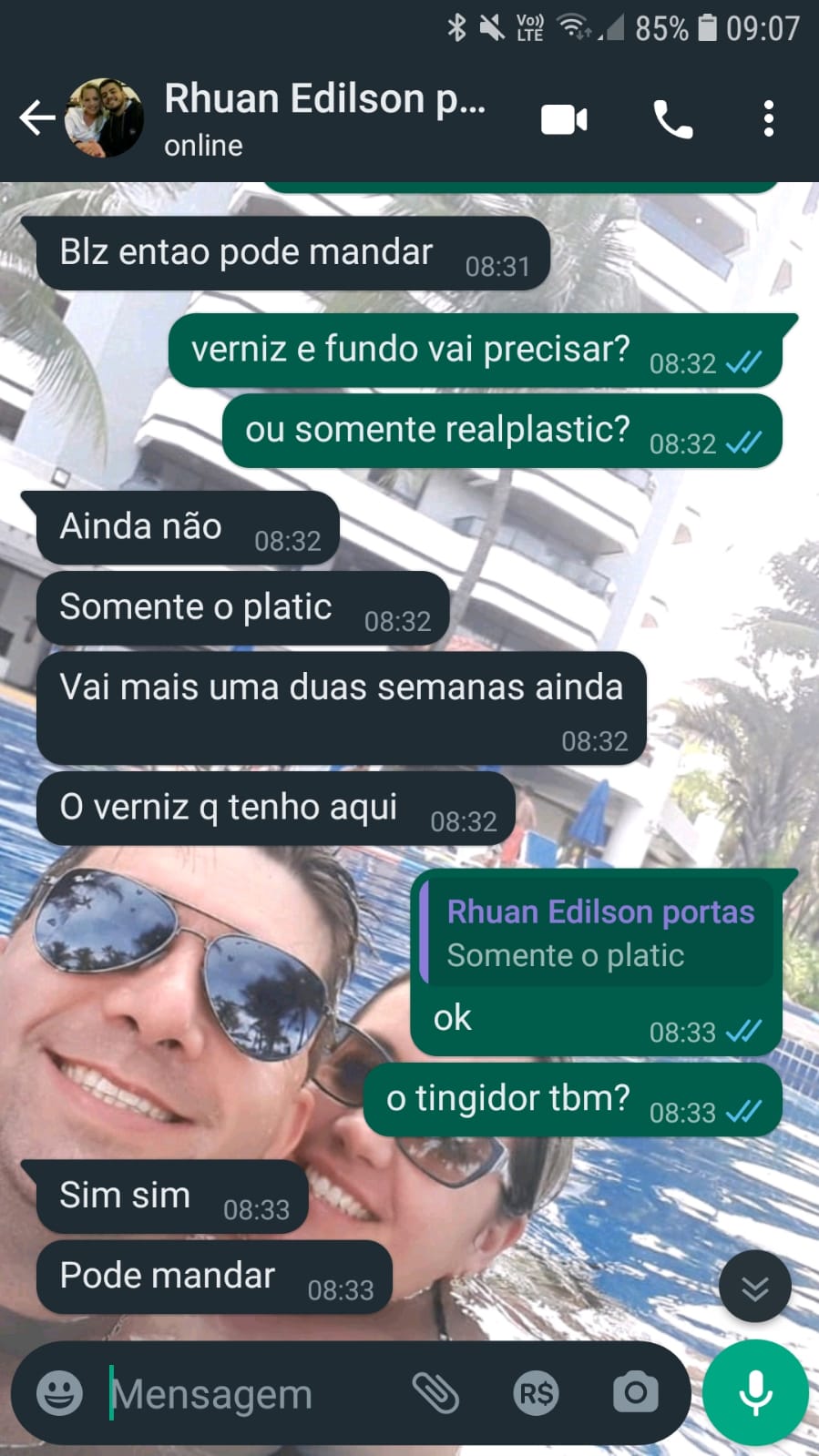Open the camera to take a photo

pyautogui.click(x=635, y=1393)
